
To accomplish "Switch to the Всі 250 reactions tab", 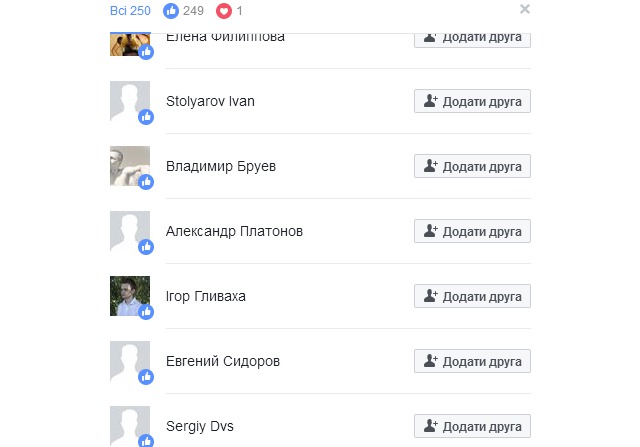I will (x=130, y=10).
